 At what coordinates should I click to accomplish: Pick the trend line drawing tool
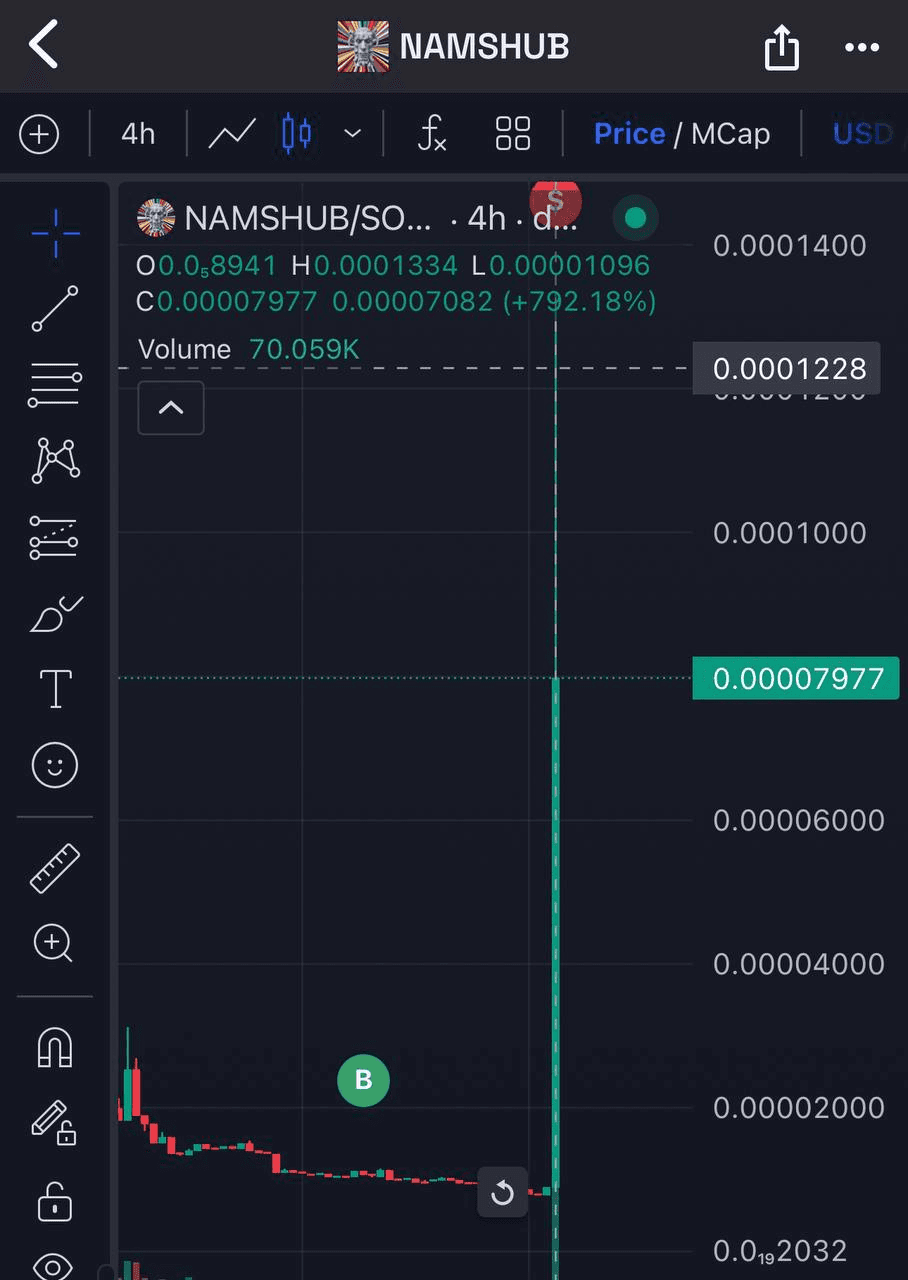[x=55, y=308]
